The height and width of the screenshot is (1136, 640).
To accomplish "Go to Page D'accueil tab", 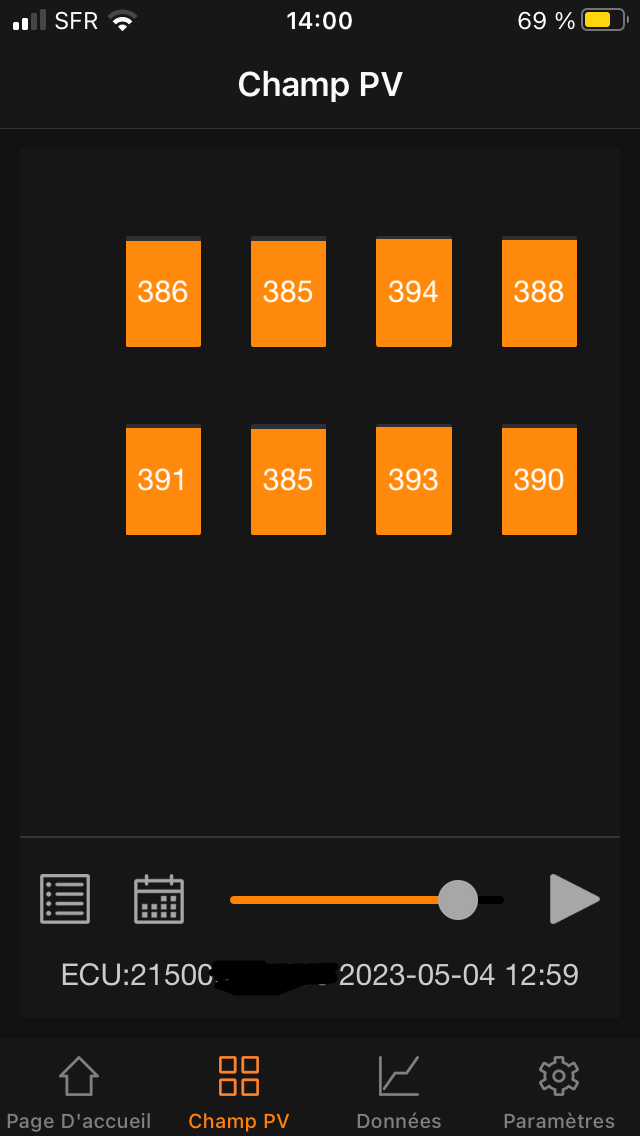I will click(x=78, y=1092).
